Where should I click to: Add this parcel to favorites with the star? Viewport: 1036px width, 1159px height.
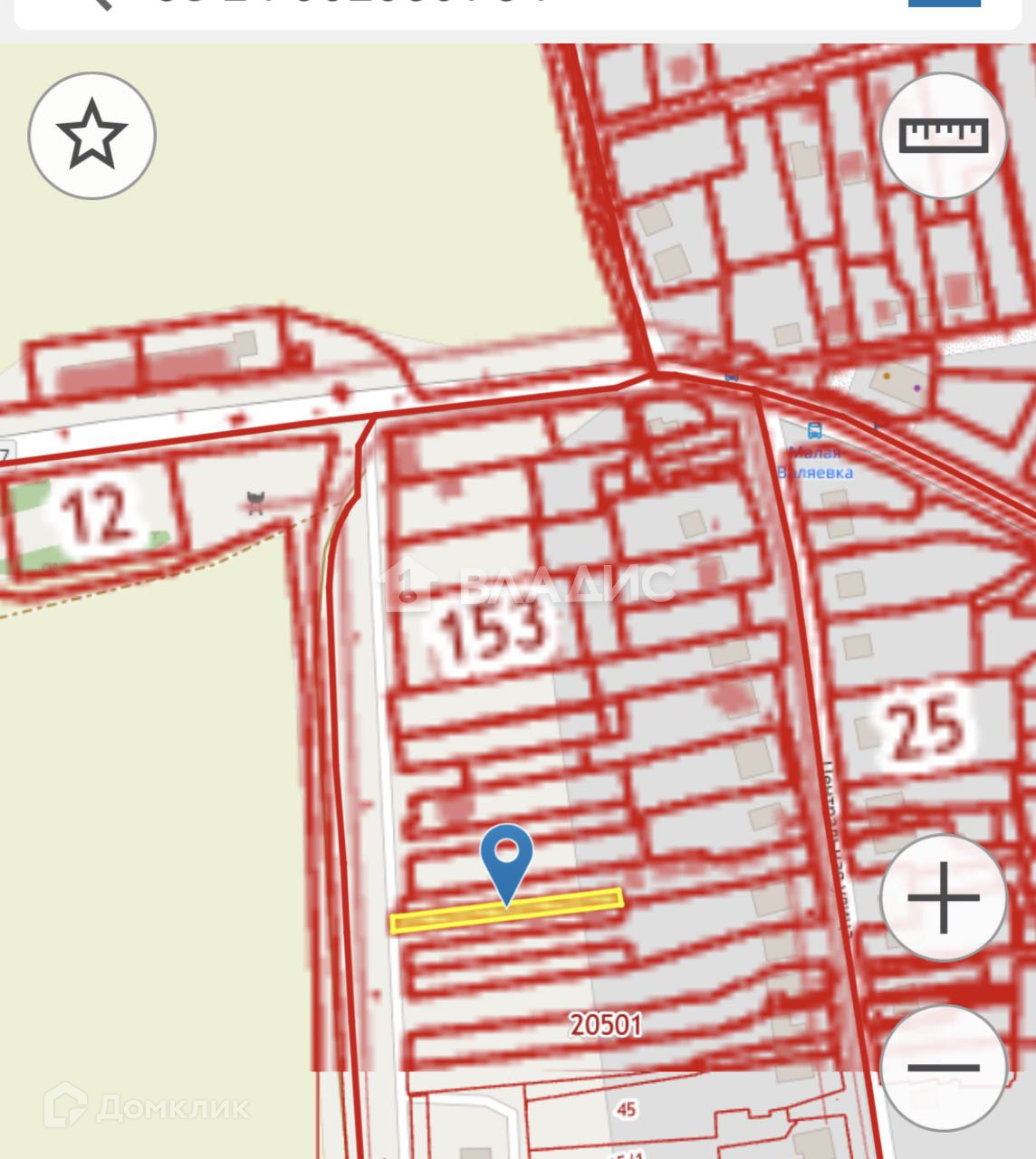[x=91, y=136]
